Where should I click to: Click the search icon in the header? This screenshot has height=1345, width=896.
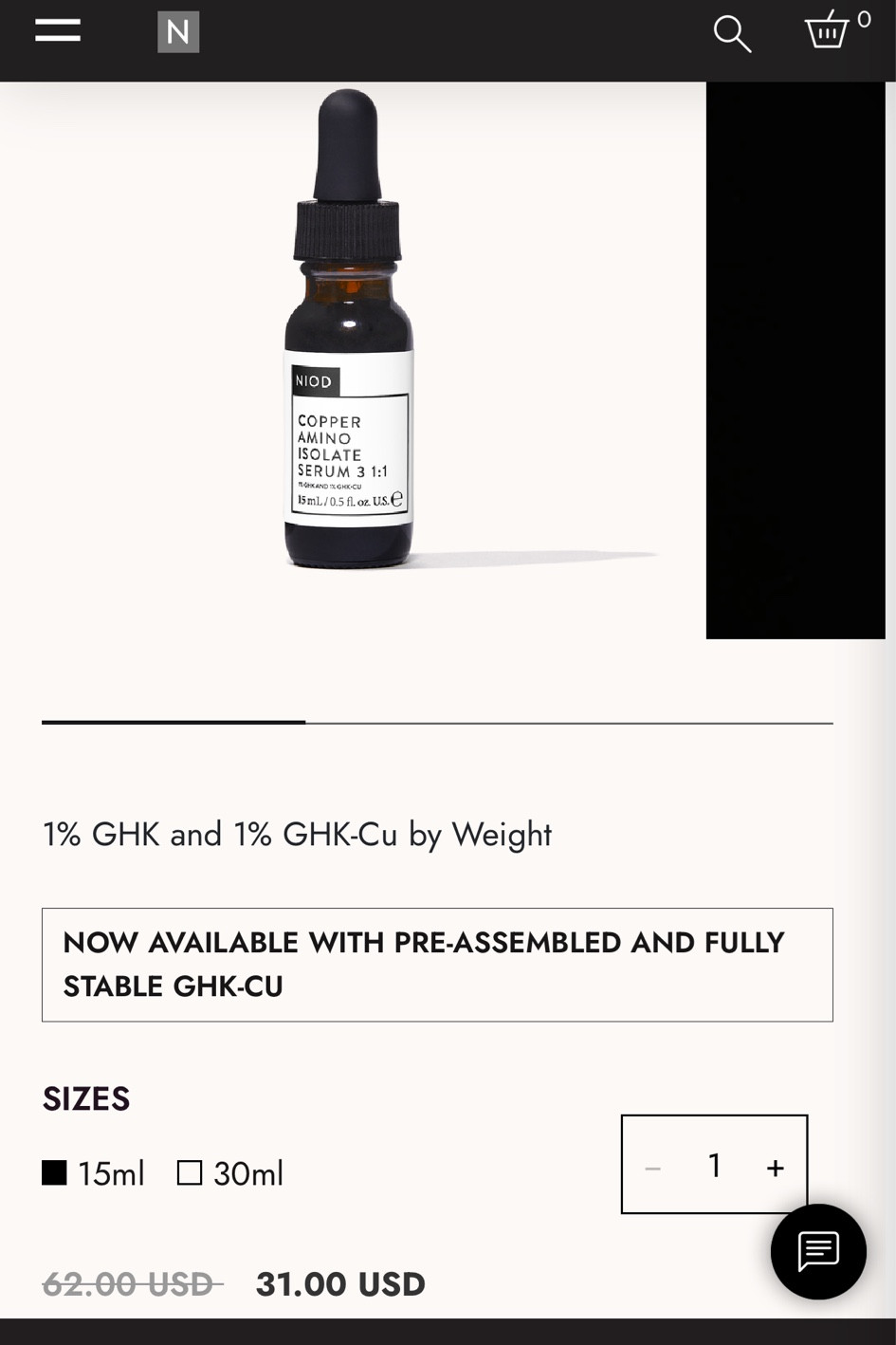point(732,34)
